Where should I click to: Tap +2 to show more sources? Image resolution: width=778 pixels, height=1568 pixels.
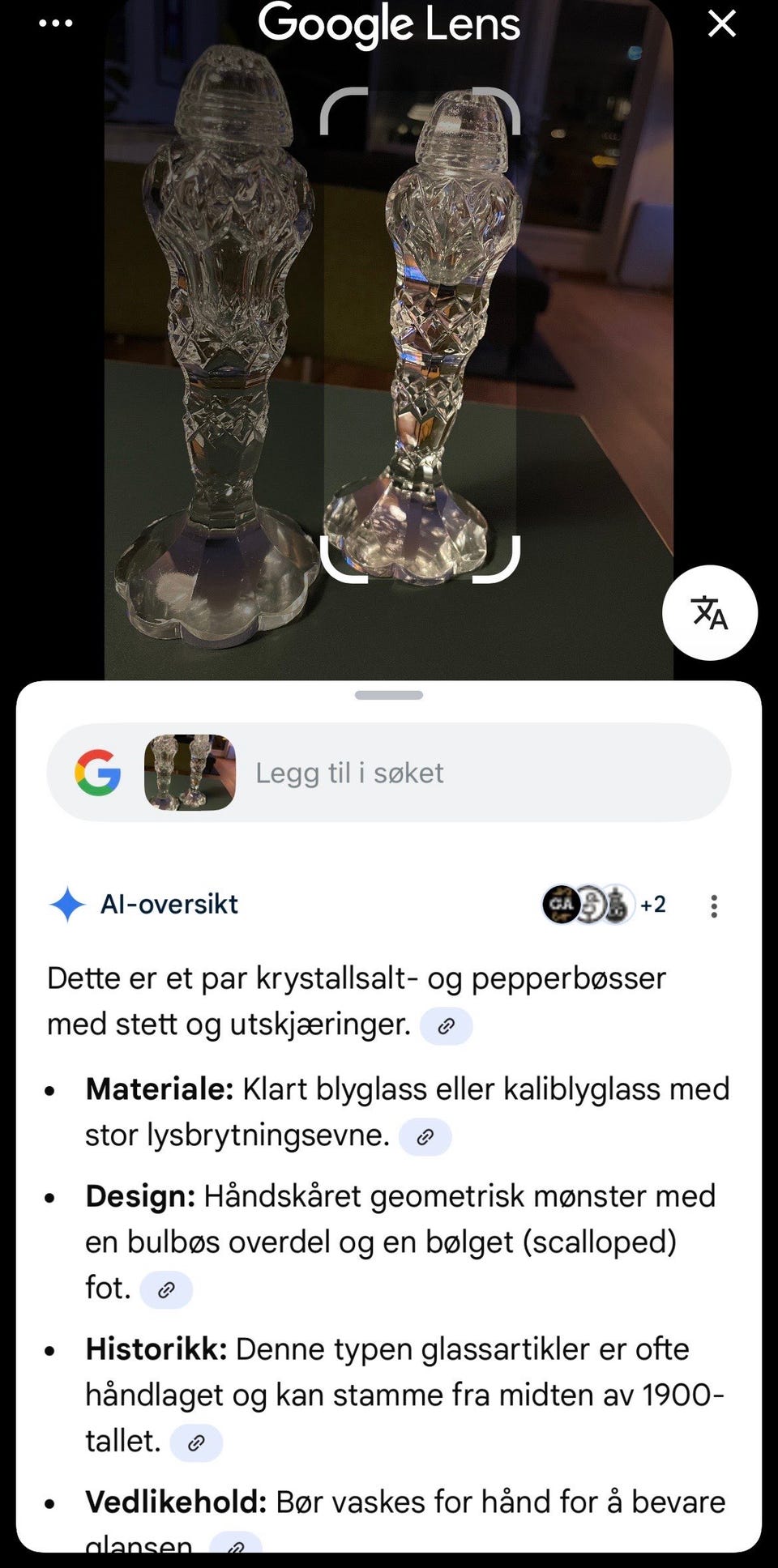(x=653, y=905)
